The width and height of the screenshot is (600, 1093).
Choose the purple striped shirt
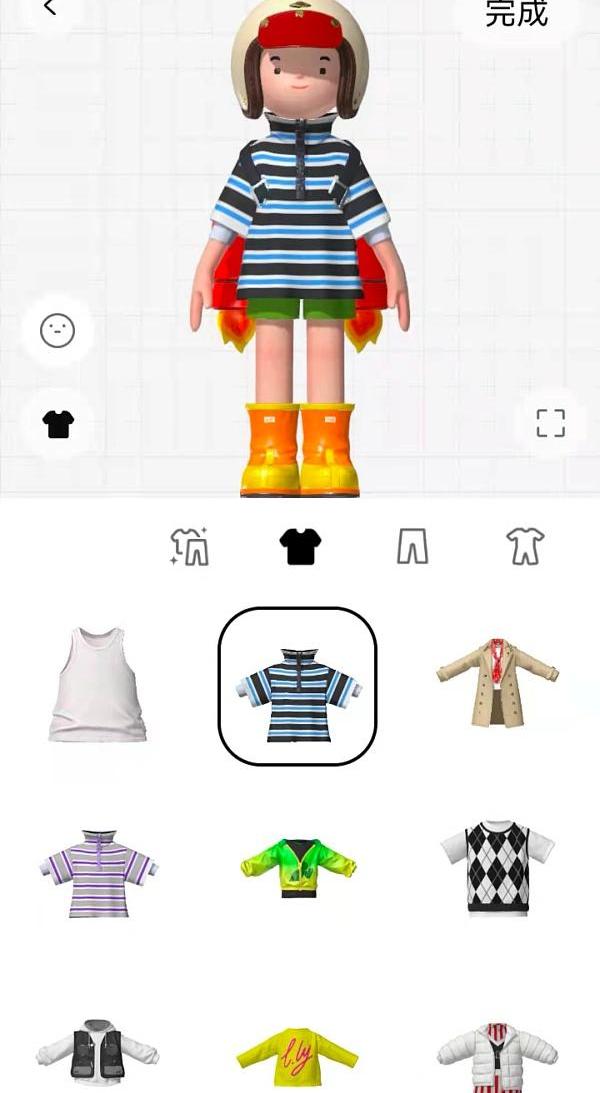click(98, 871)
